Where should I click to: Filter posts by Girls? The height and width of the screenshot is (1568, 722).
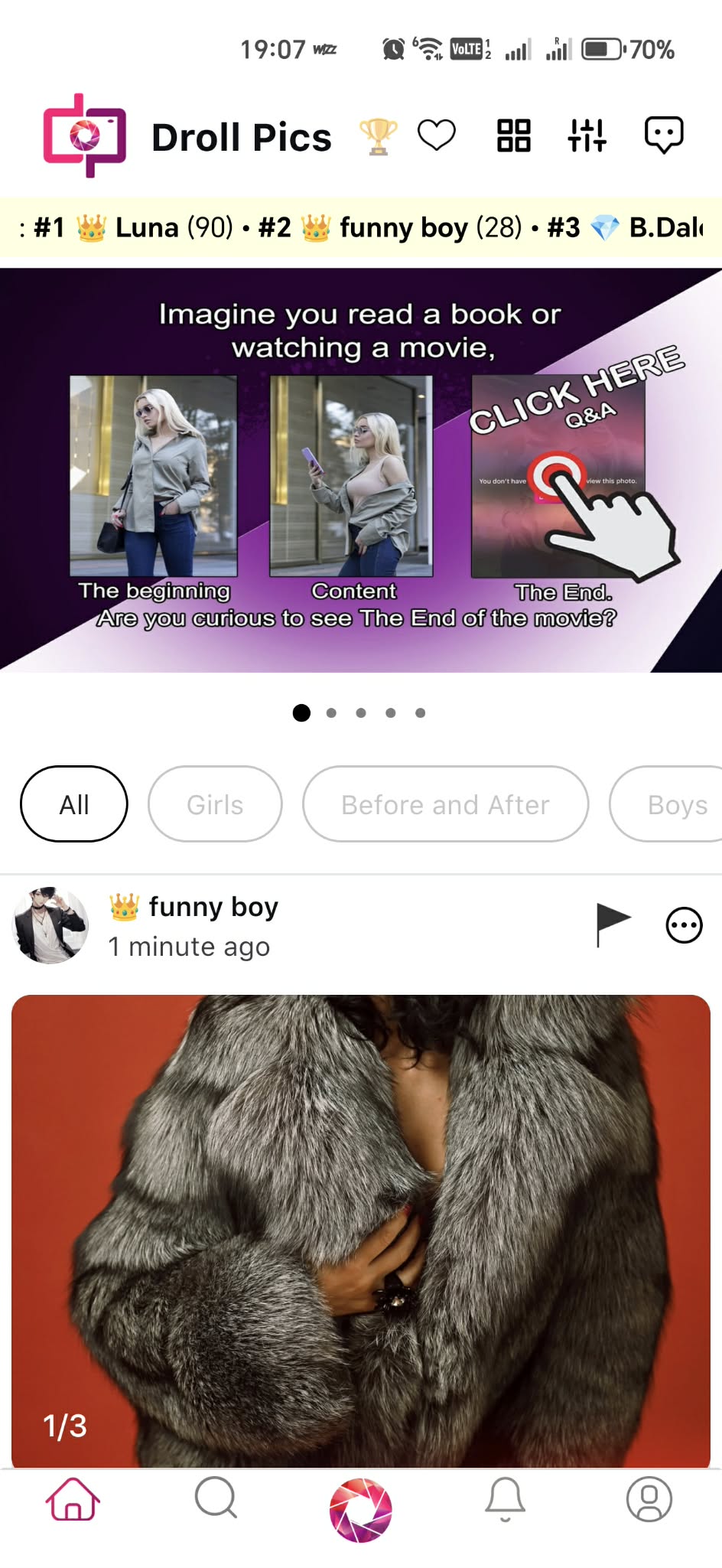pos(215,804)
